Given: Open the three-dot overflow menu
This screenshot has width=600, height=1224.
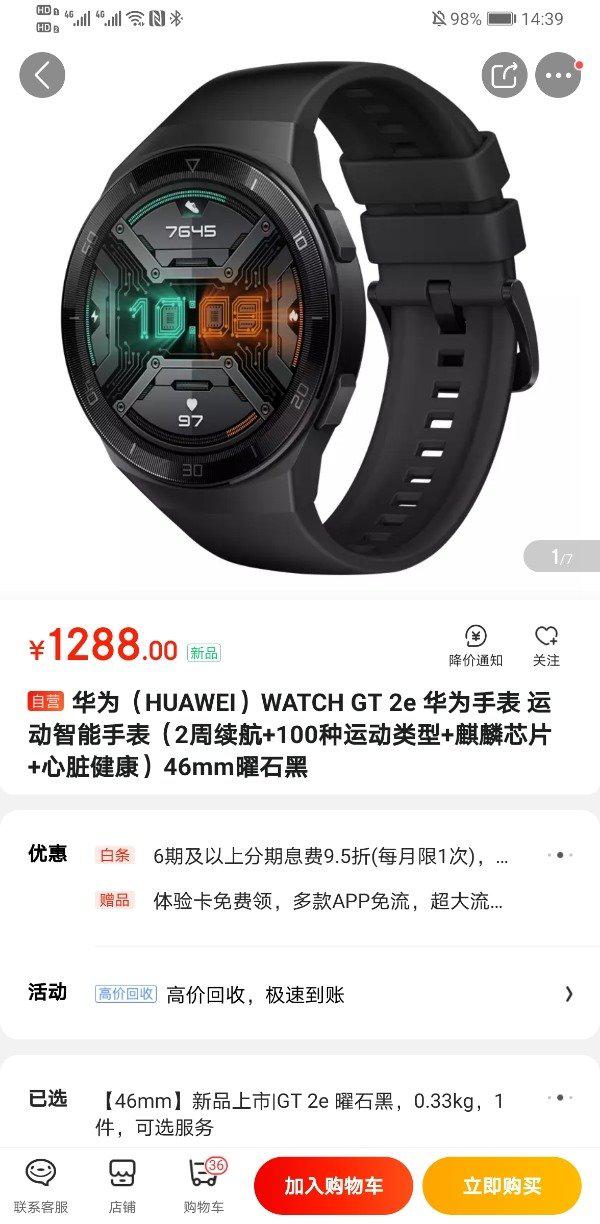Looking at the screenshot, I should [558, 75].
